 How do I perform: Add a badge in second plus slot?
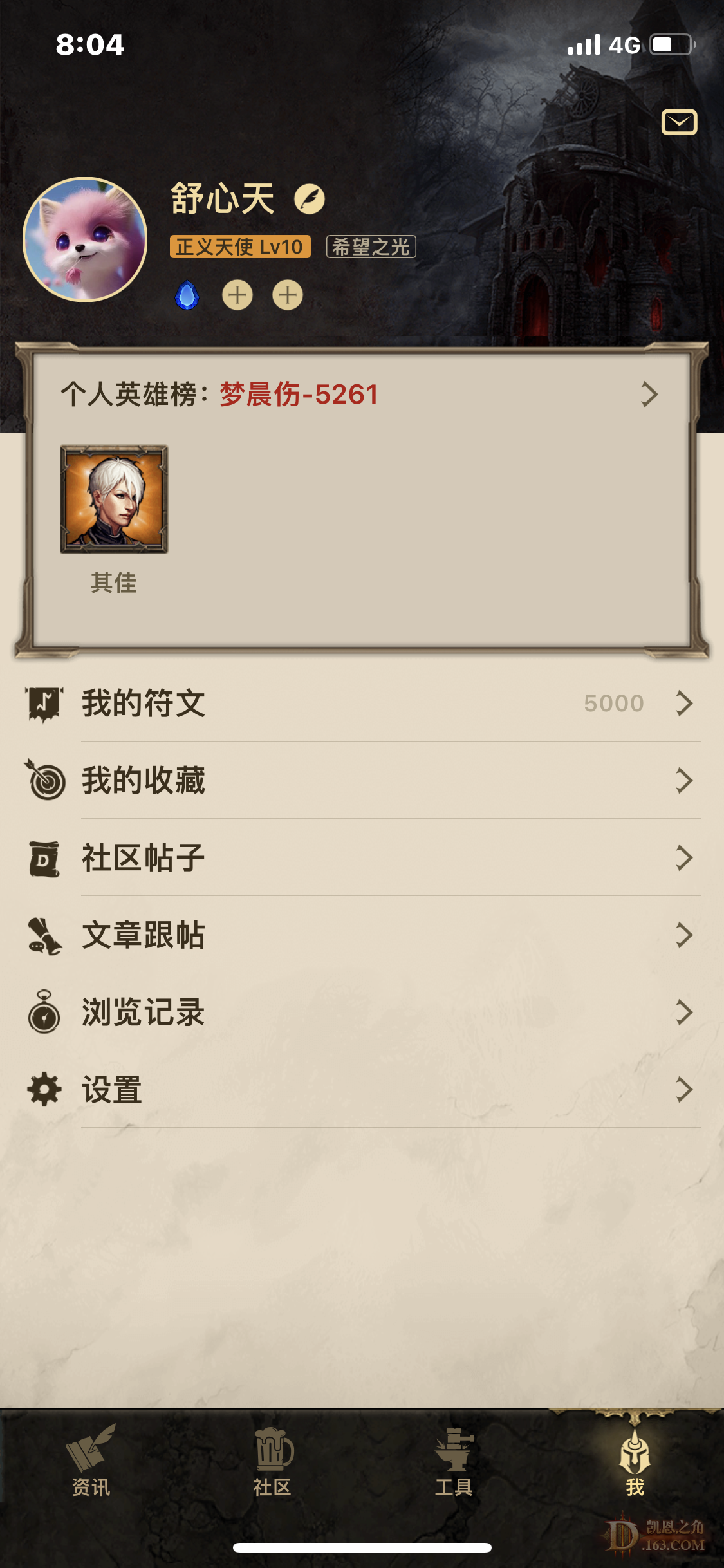(x=288, y=295)
